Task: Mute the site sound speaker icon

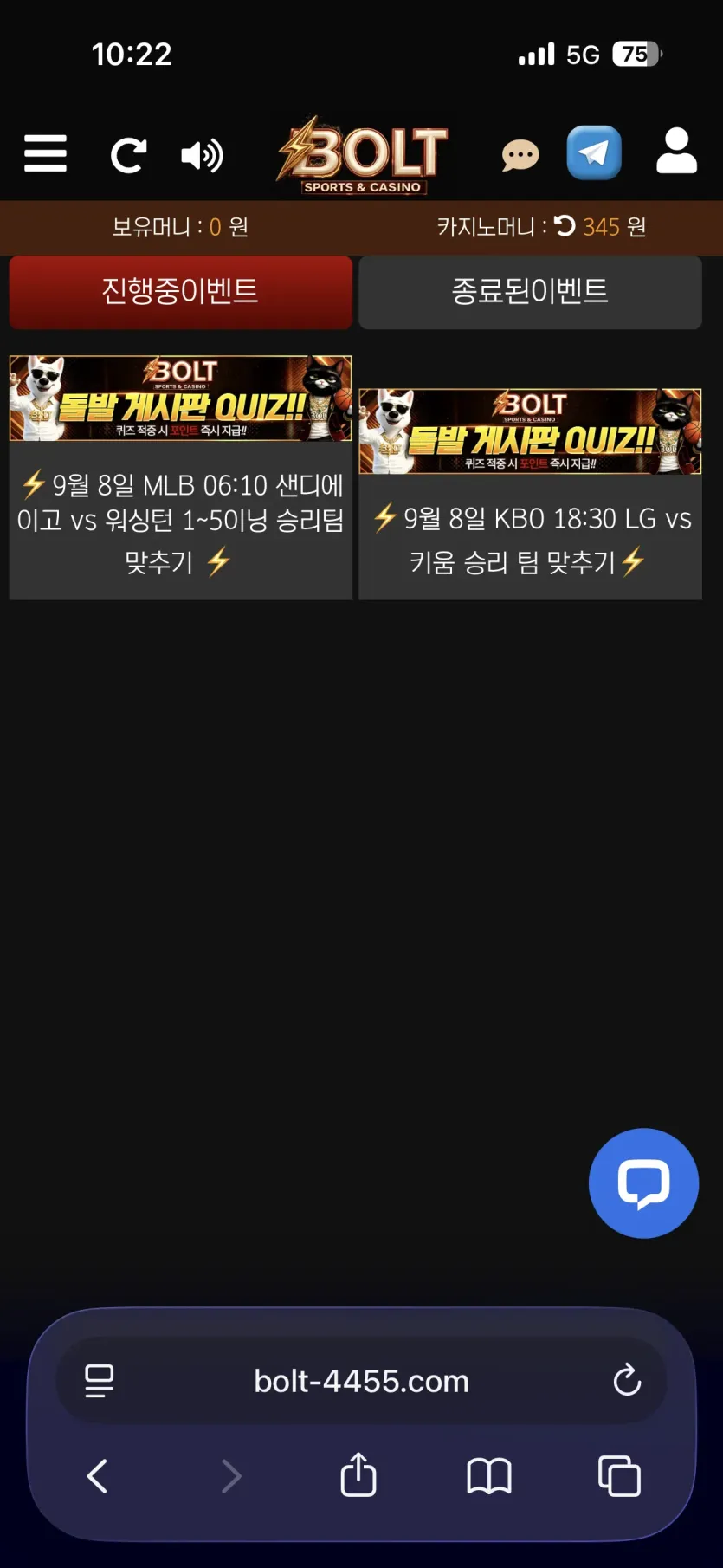Action: pyautogui.click(x=202, y=155)
